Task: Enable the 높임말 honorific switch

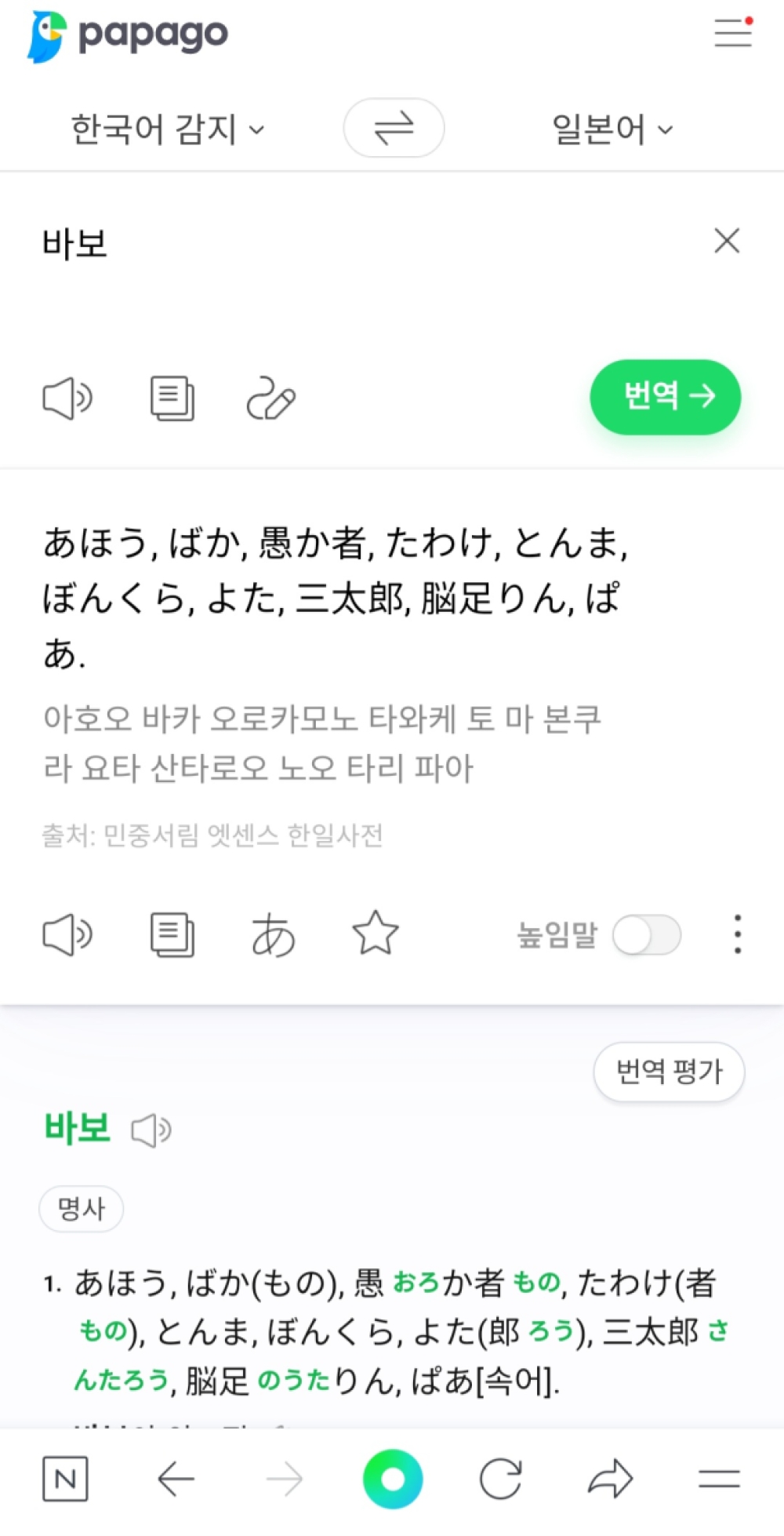Action: [647, 935]
